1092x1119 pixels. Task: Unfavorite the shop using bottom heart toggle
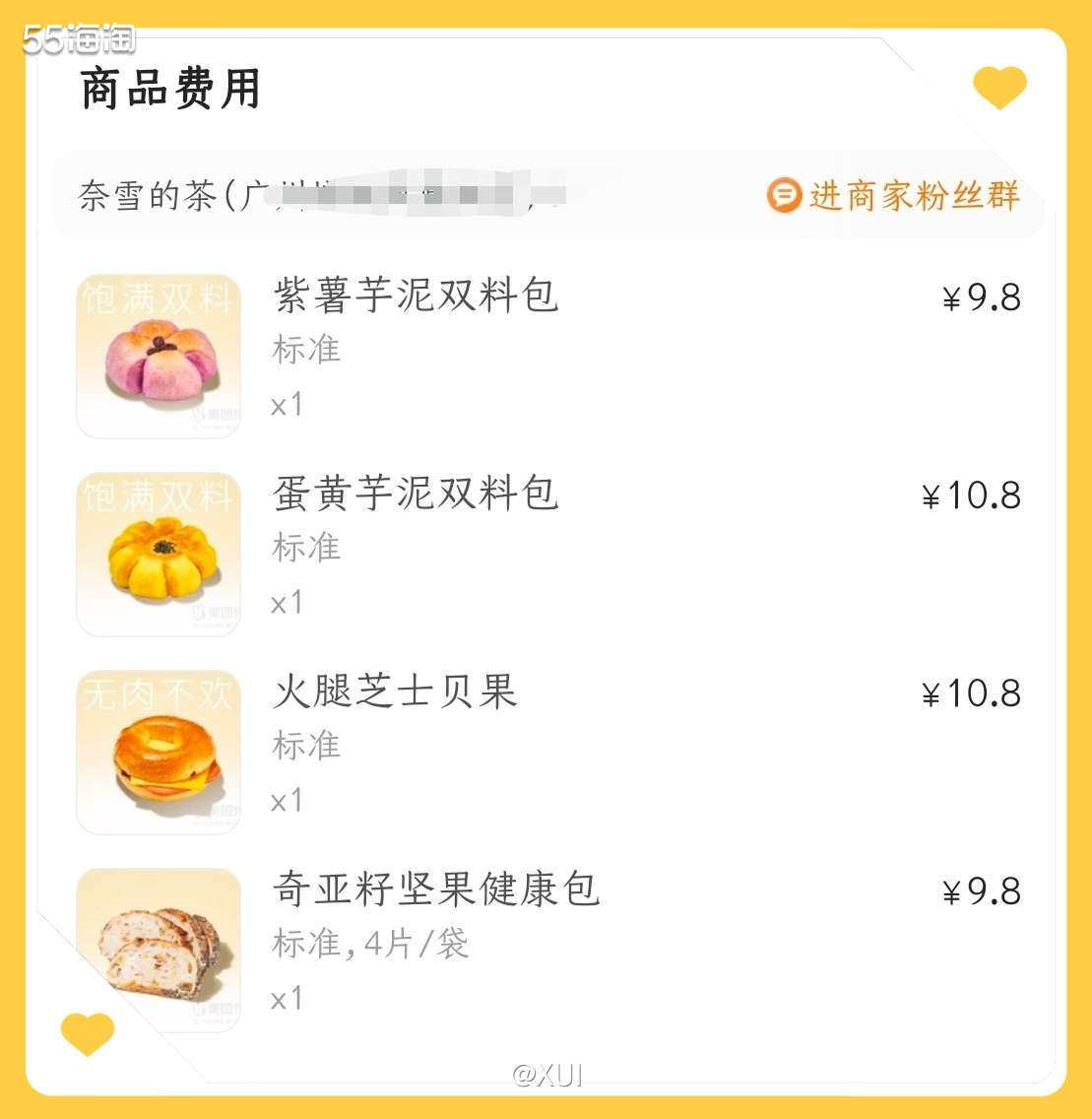click(x=87, y=1035)
